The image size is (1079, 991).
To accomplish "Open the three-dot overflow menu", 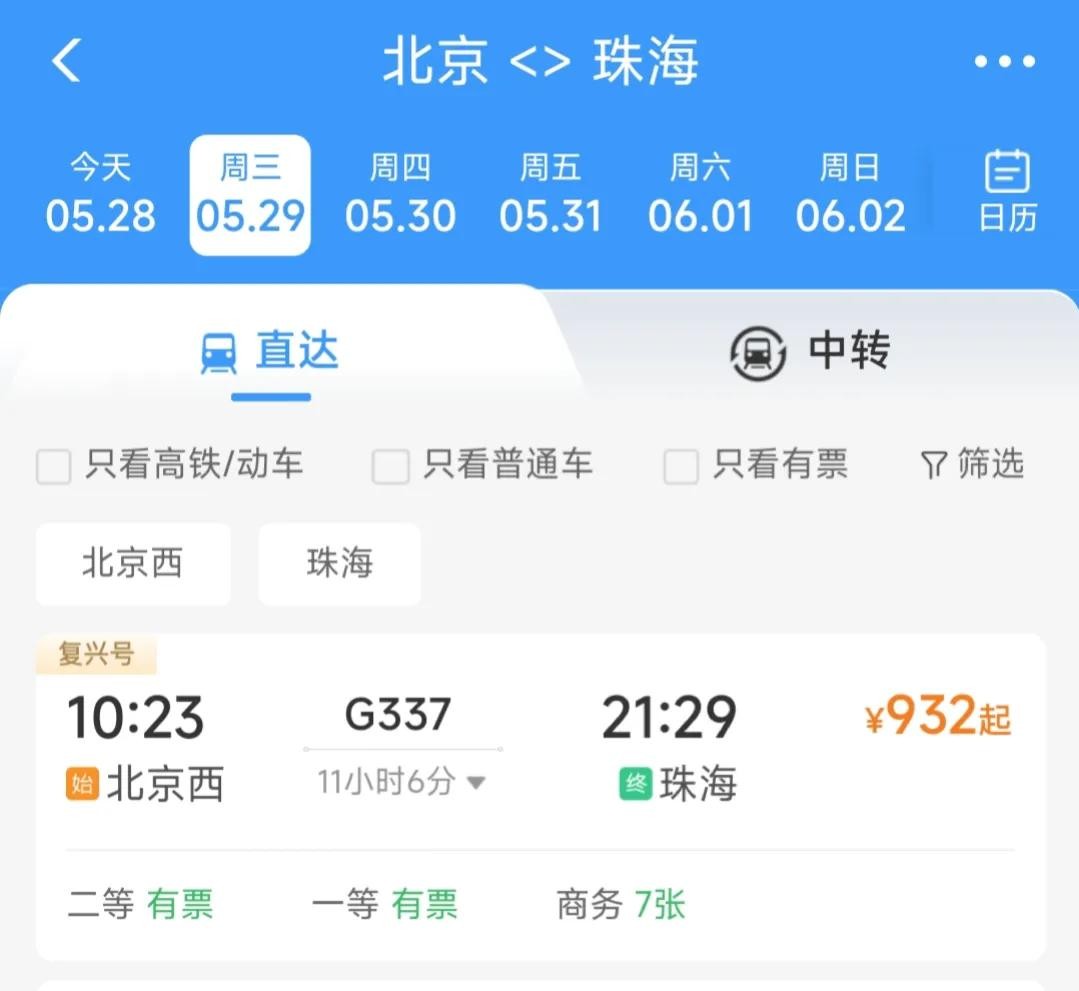I will point(1004,62).
